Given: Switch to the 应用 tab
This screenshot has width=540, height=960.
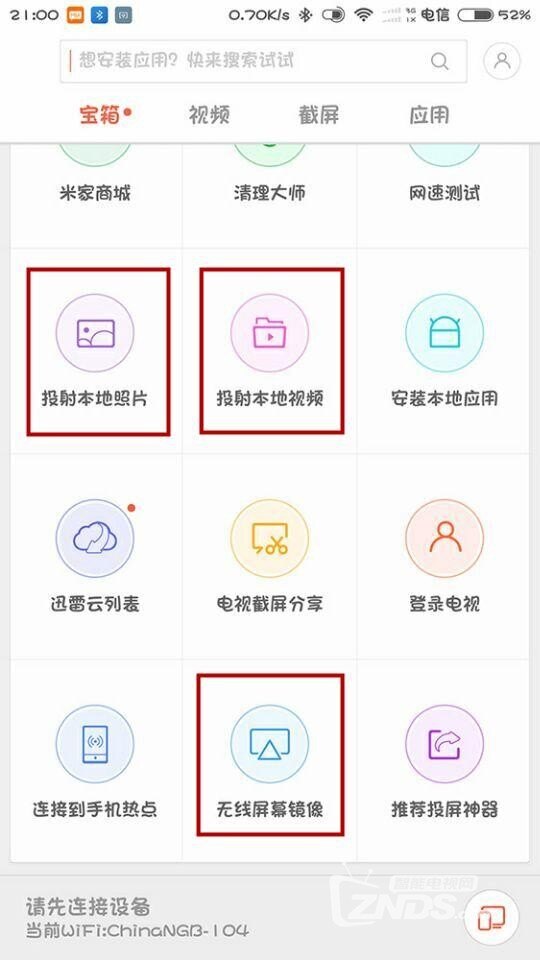Looking at the screenshot, I should coord(429,115).
